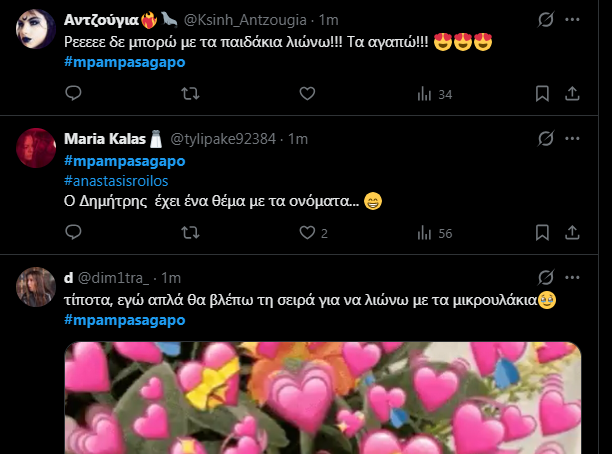Screen dimensions: 612x454
Task: Share Maria Kalas's post
Action: pyautogui.click(x=572, y=233)
